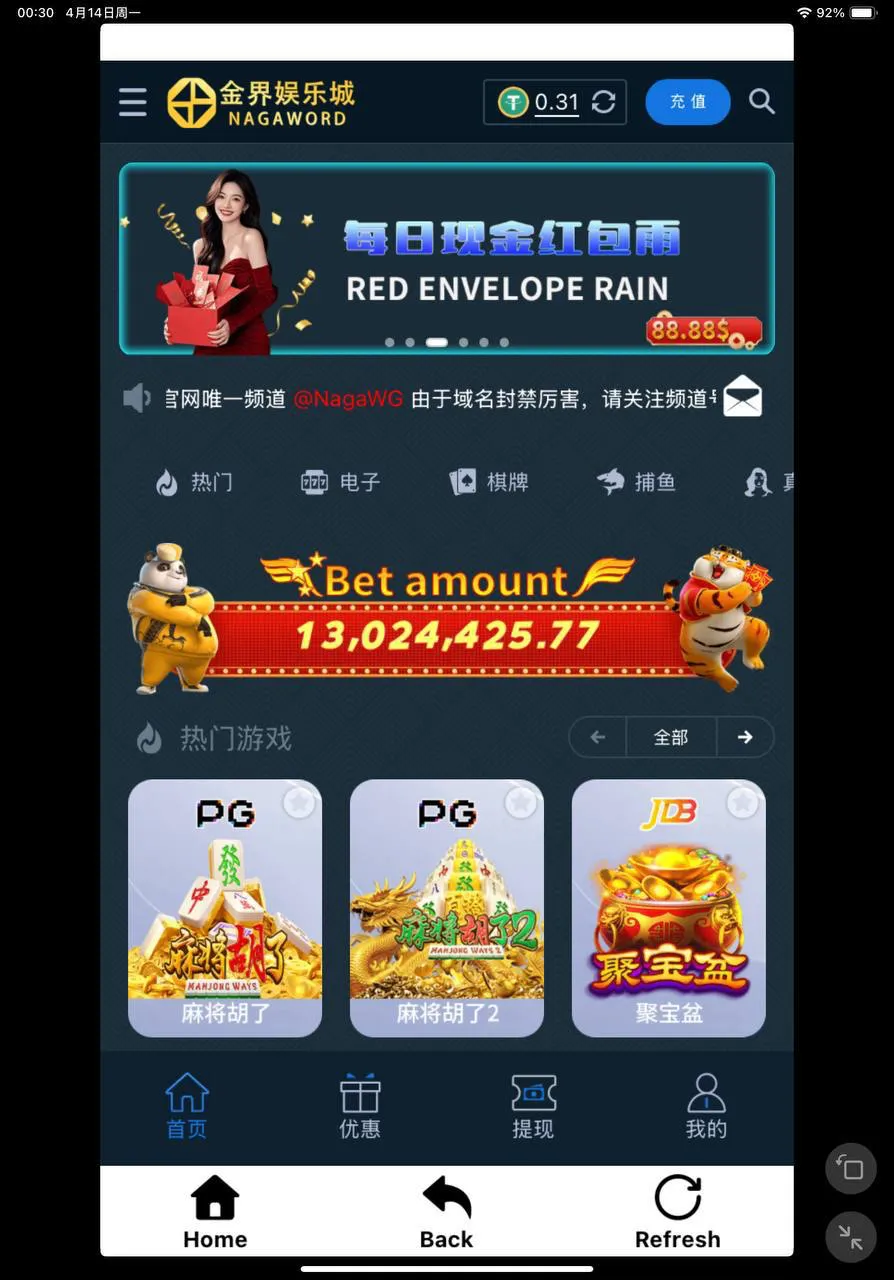Refresh the 0.31 balance
This screenshot has height=1280, width=894.
point(603,102)
